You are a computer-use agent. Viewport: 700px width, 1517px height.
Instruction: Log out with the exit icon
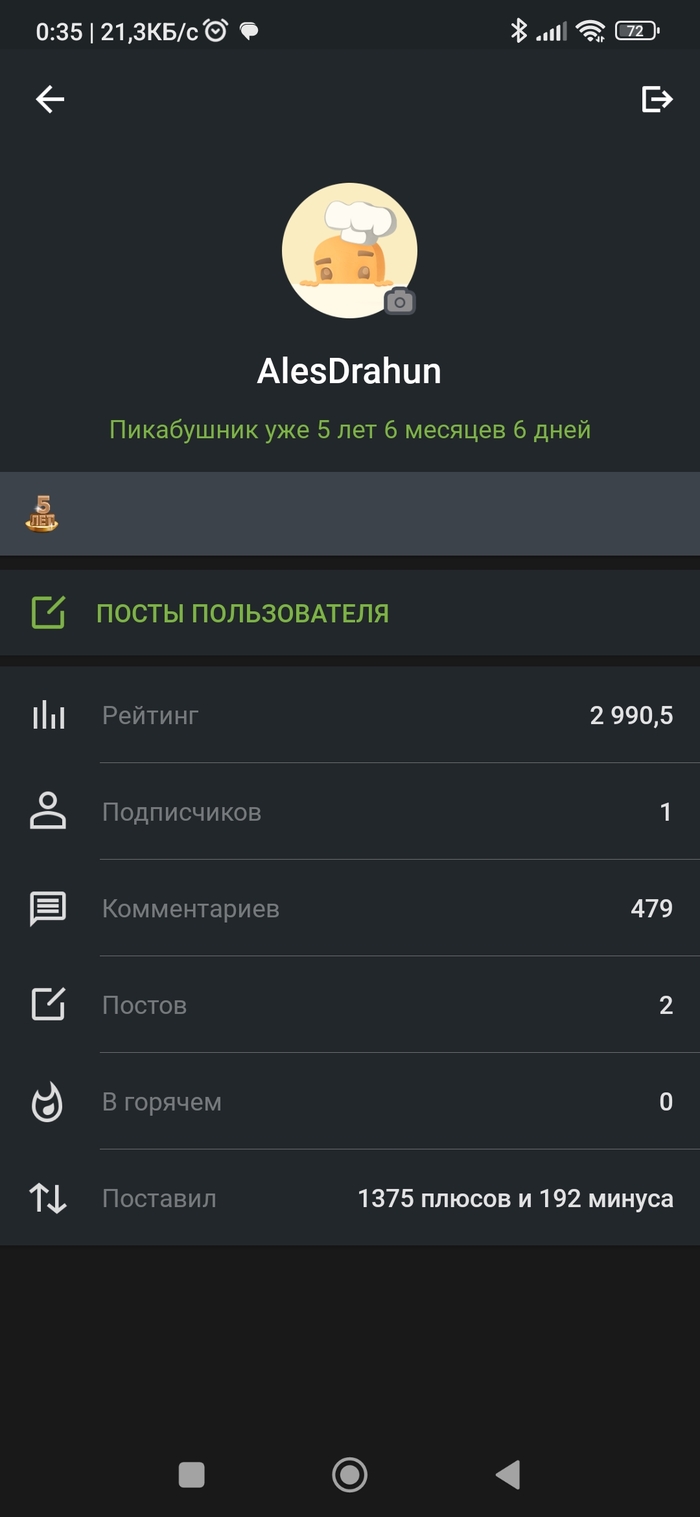656,99
